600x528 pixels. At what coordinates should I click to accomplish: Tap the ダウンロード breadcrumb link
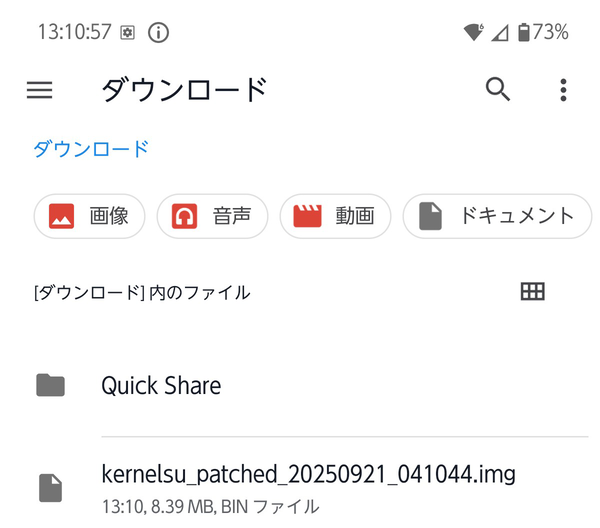pyautogui.click(x=91, y=149)
